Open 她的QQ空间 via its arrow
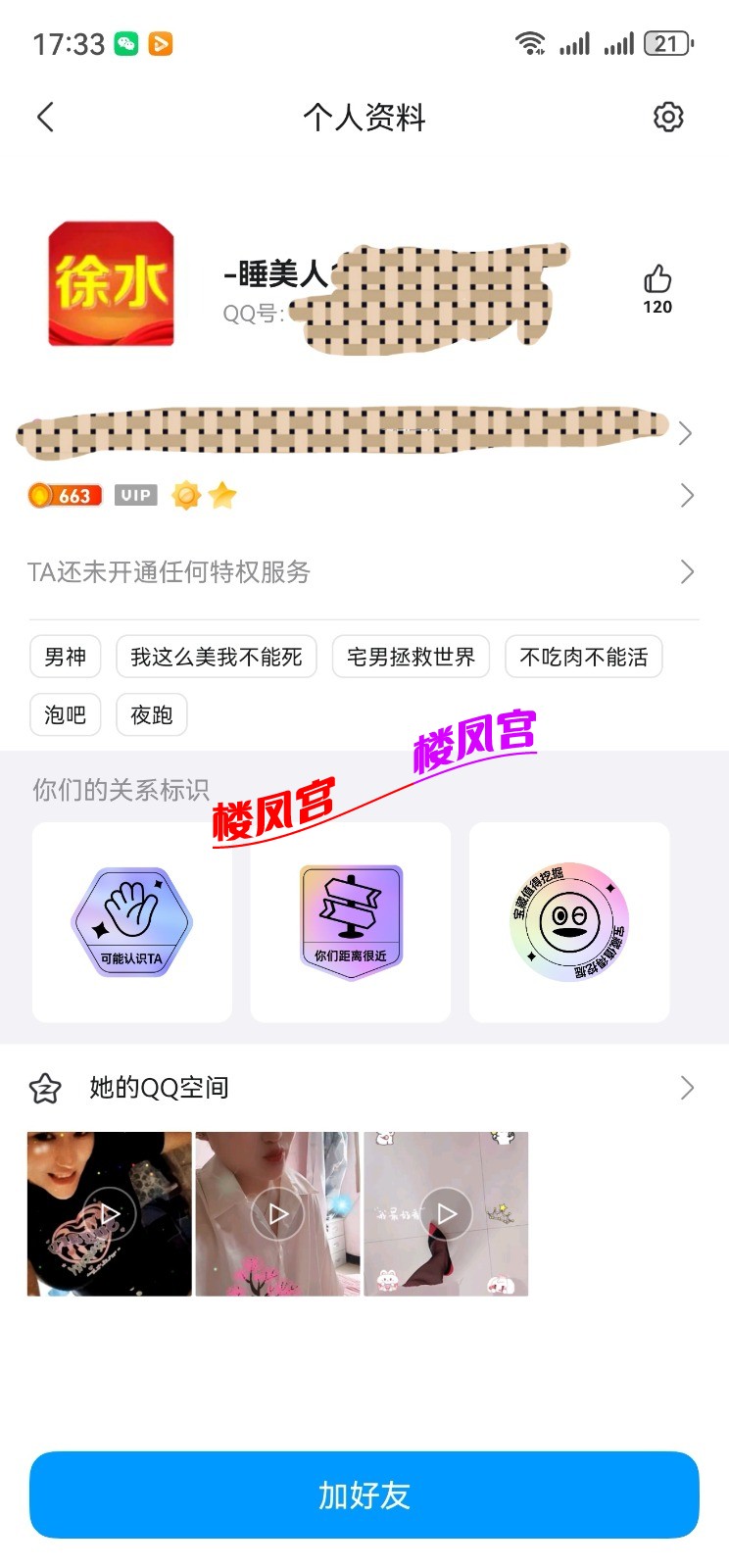This screenshot has width=729, height=1568. [687, 1088]
